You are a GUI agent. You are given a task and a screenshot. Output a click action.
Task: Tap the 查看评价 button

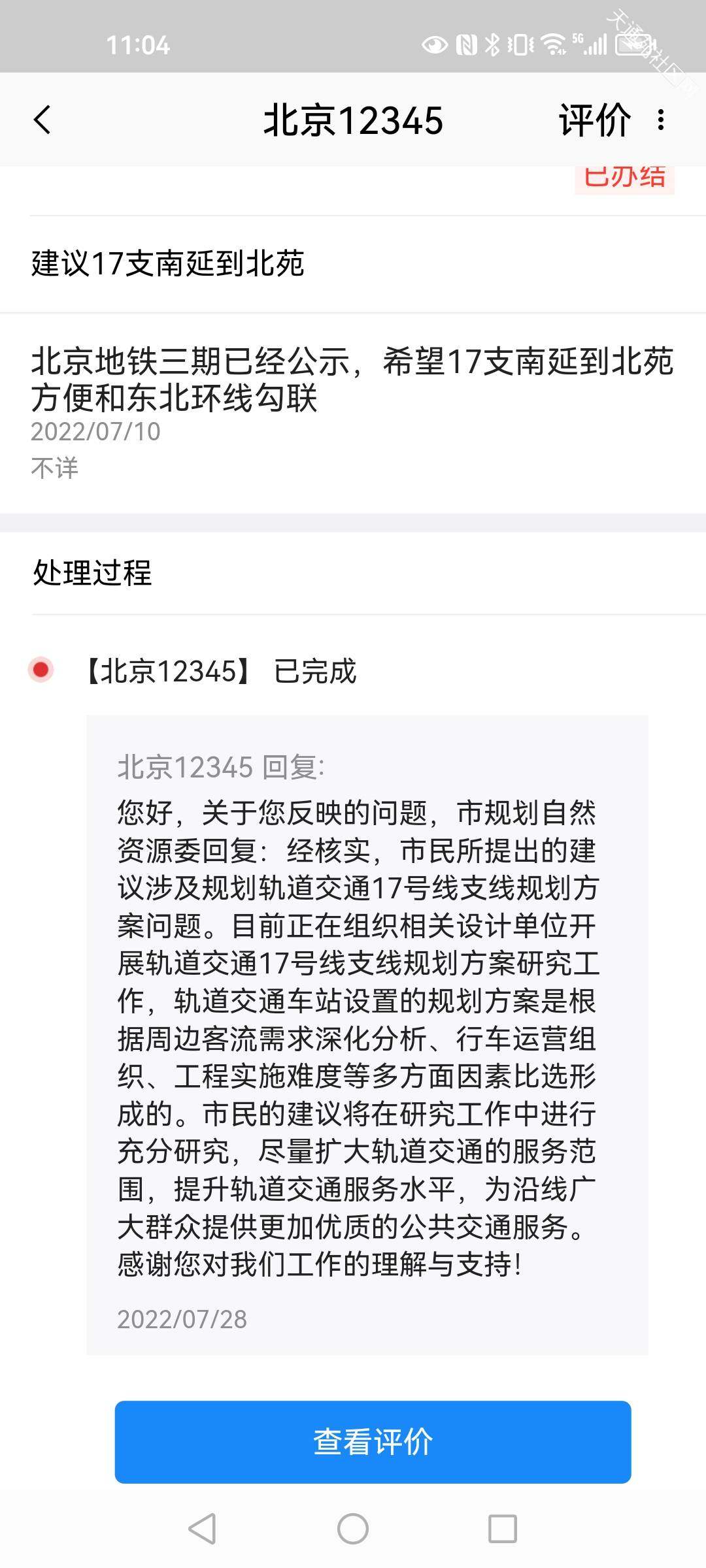click(x=373, y=1441)
